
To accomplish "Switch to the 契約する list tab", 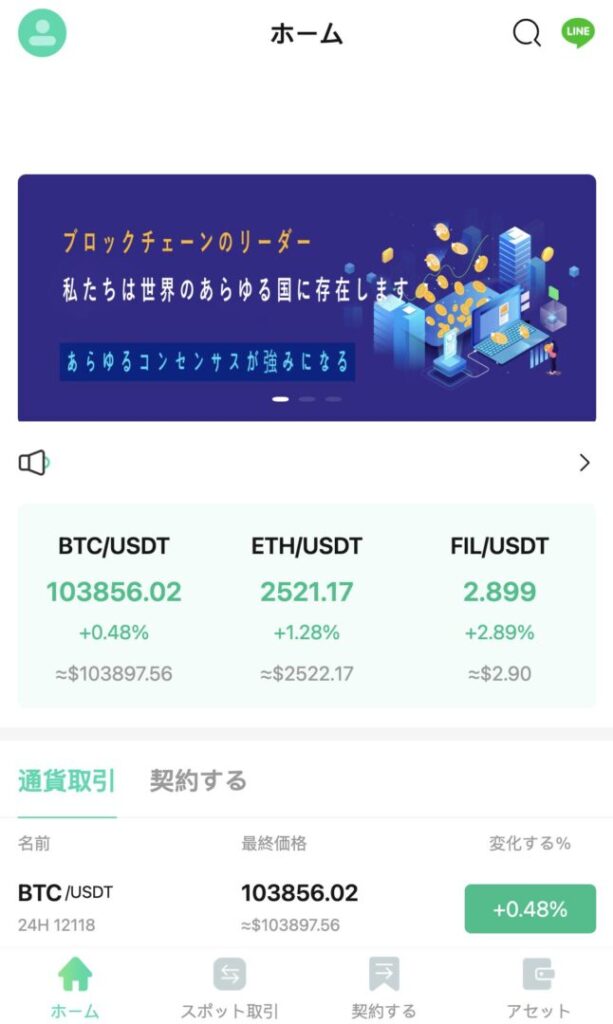I will tap(198, 781).
